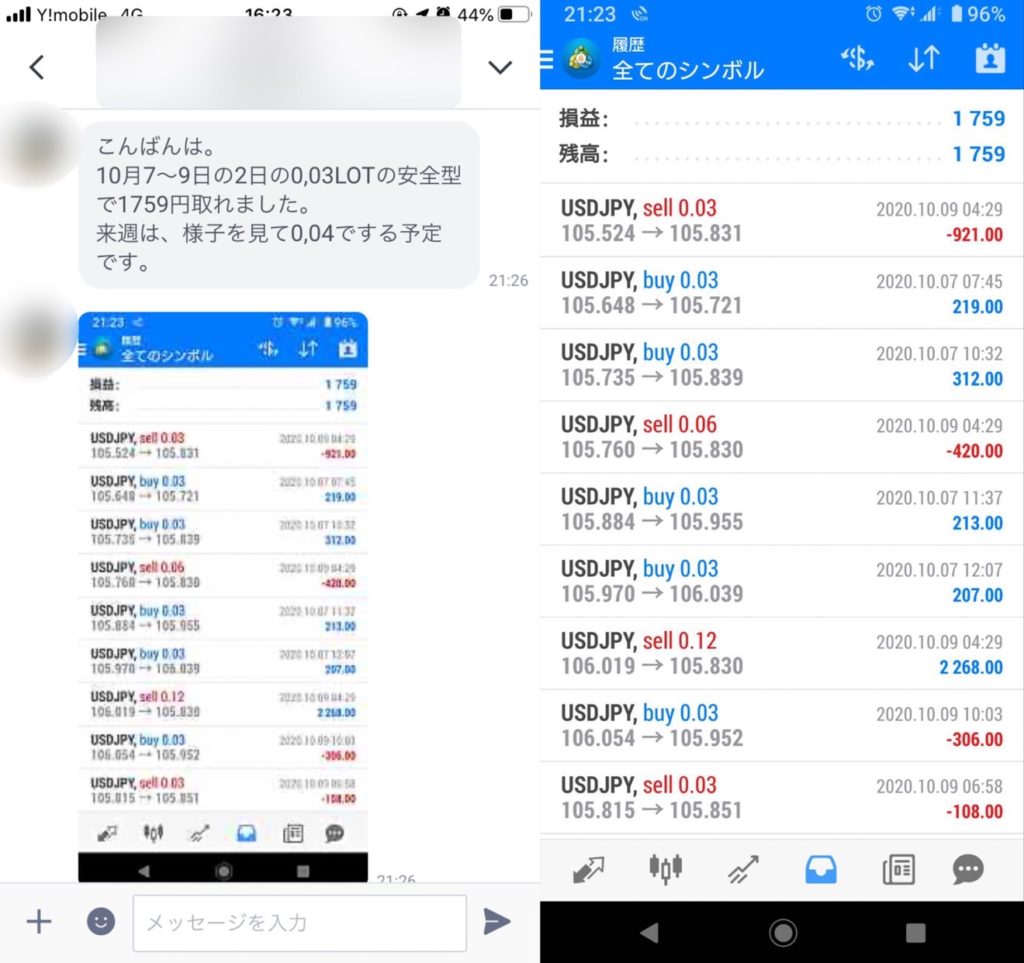Go back from the chat conversation
This screenshot has height=963, width=1024.
[x=37, y=67]
